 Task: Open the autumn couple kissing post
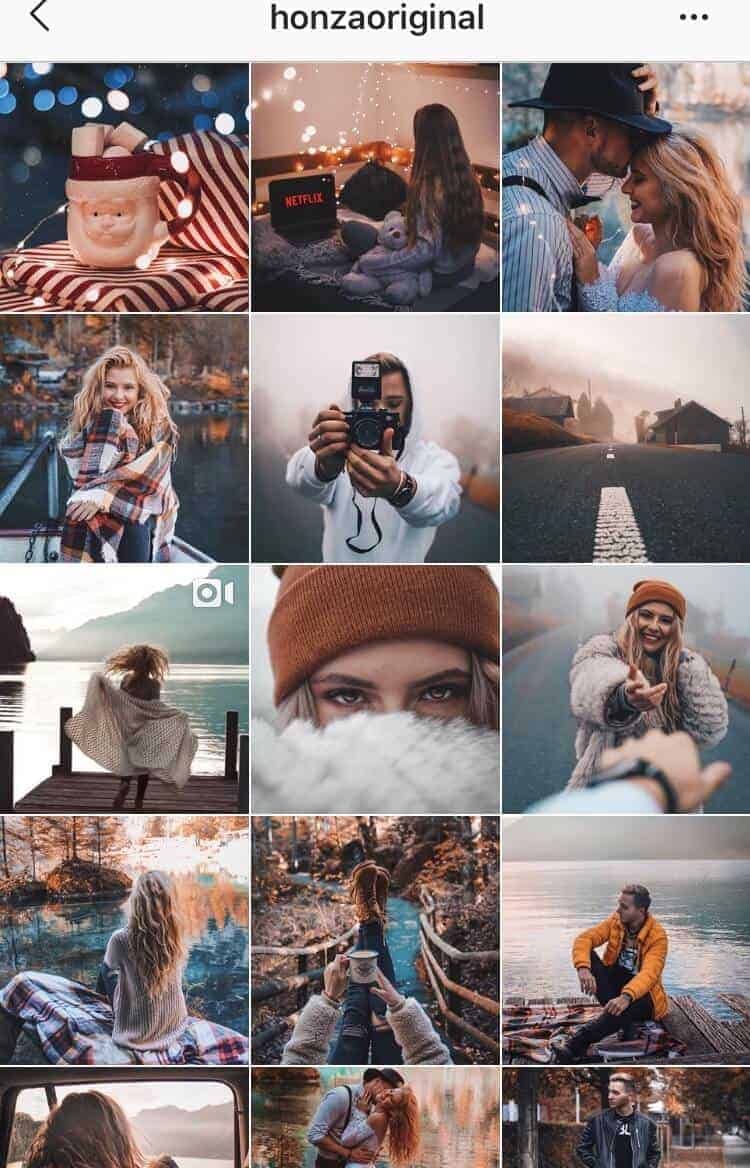click(x=375, y=1118)
